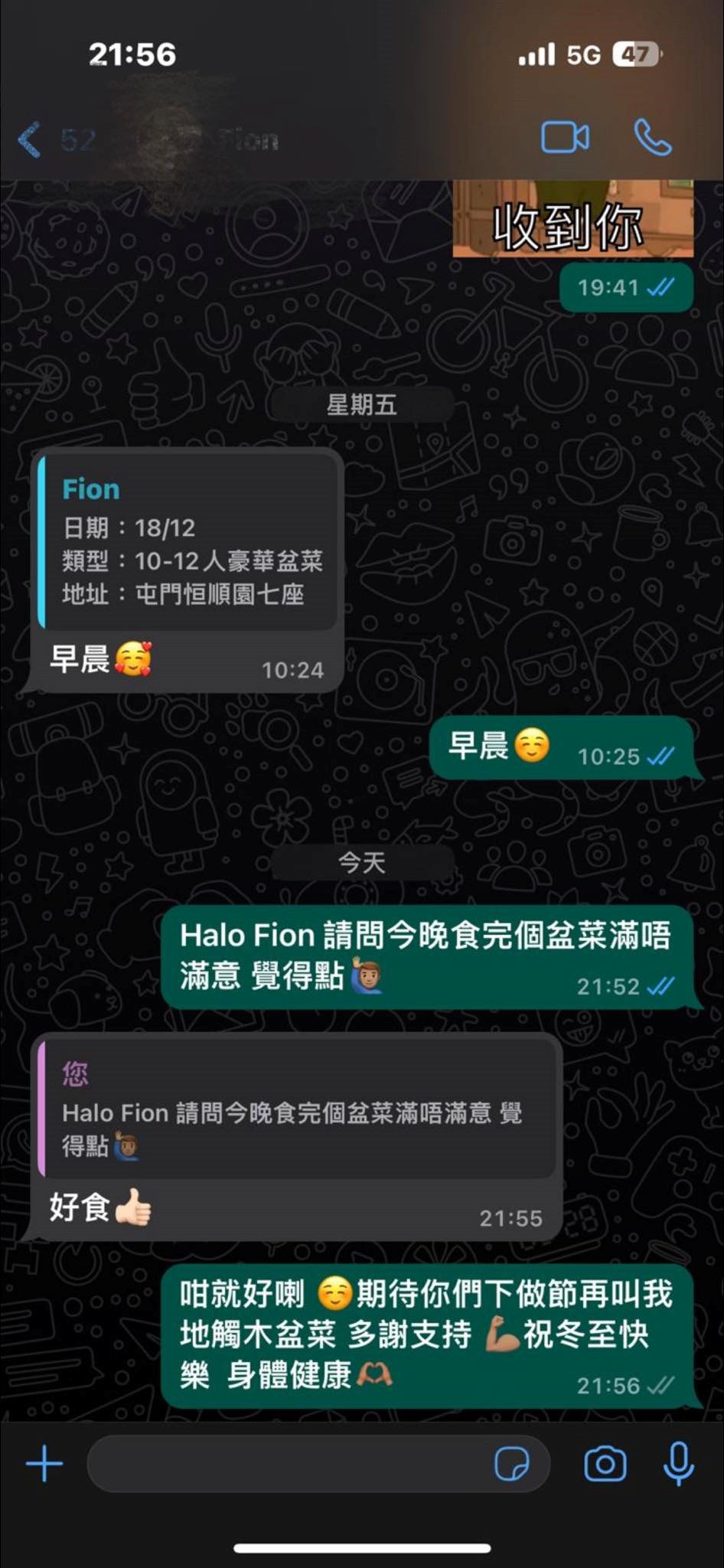
Task: Open the 收到你 sticker image
Action: [573, 218]
